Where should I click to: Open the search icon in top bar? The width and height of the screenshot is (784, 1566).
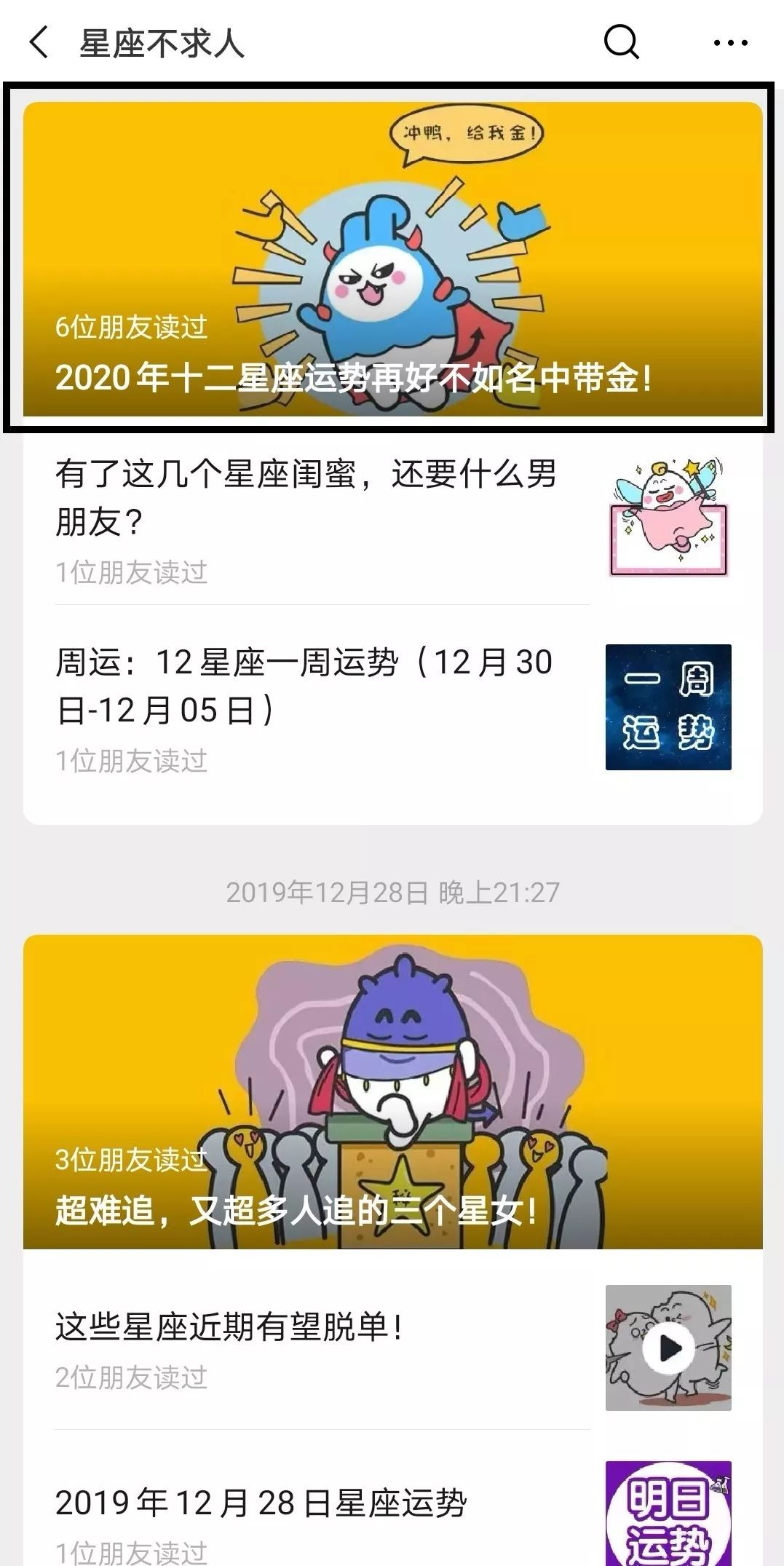pos(621,42)
